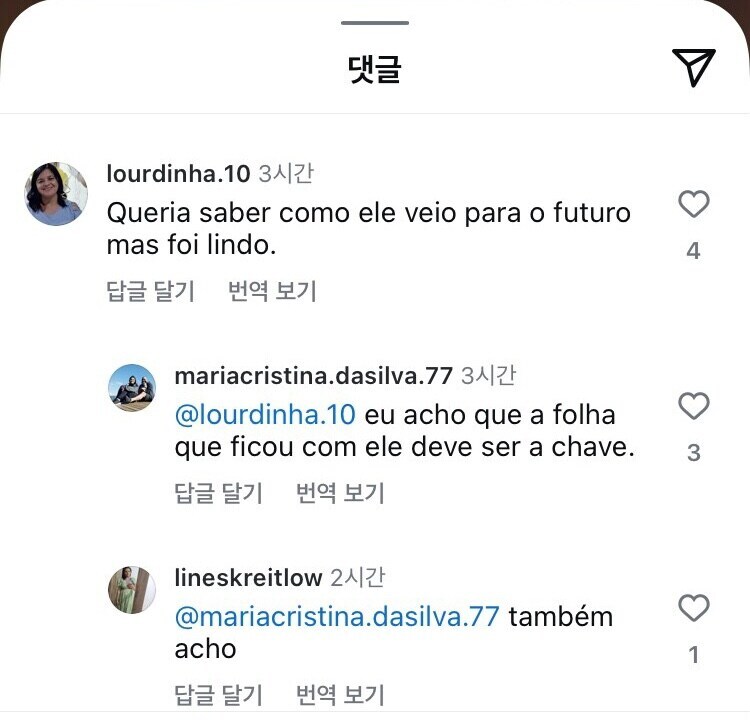The width and height of the screenshot is (750, 724).
Task: Tap 답글 달기 under lourdinha.10's comment
Action: point(150,291)
